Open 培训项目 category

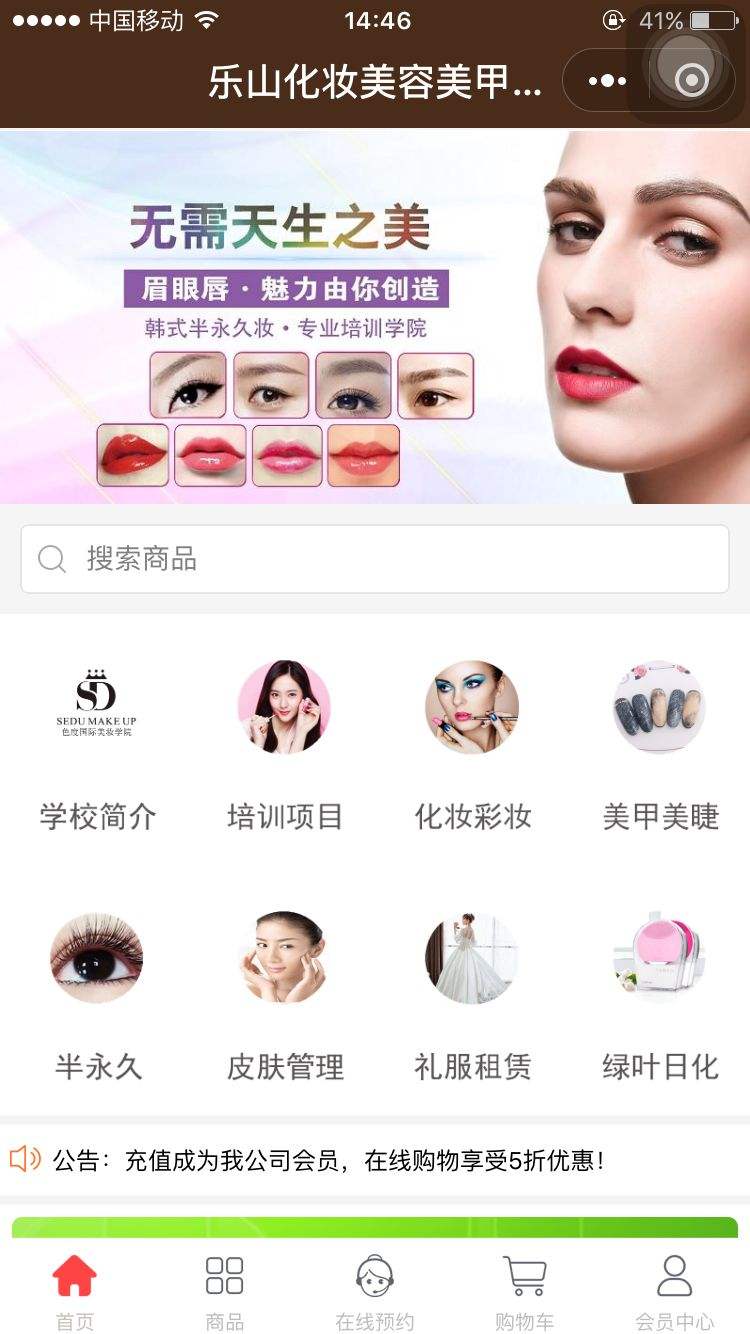[285, 746]
